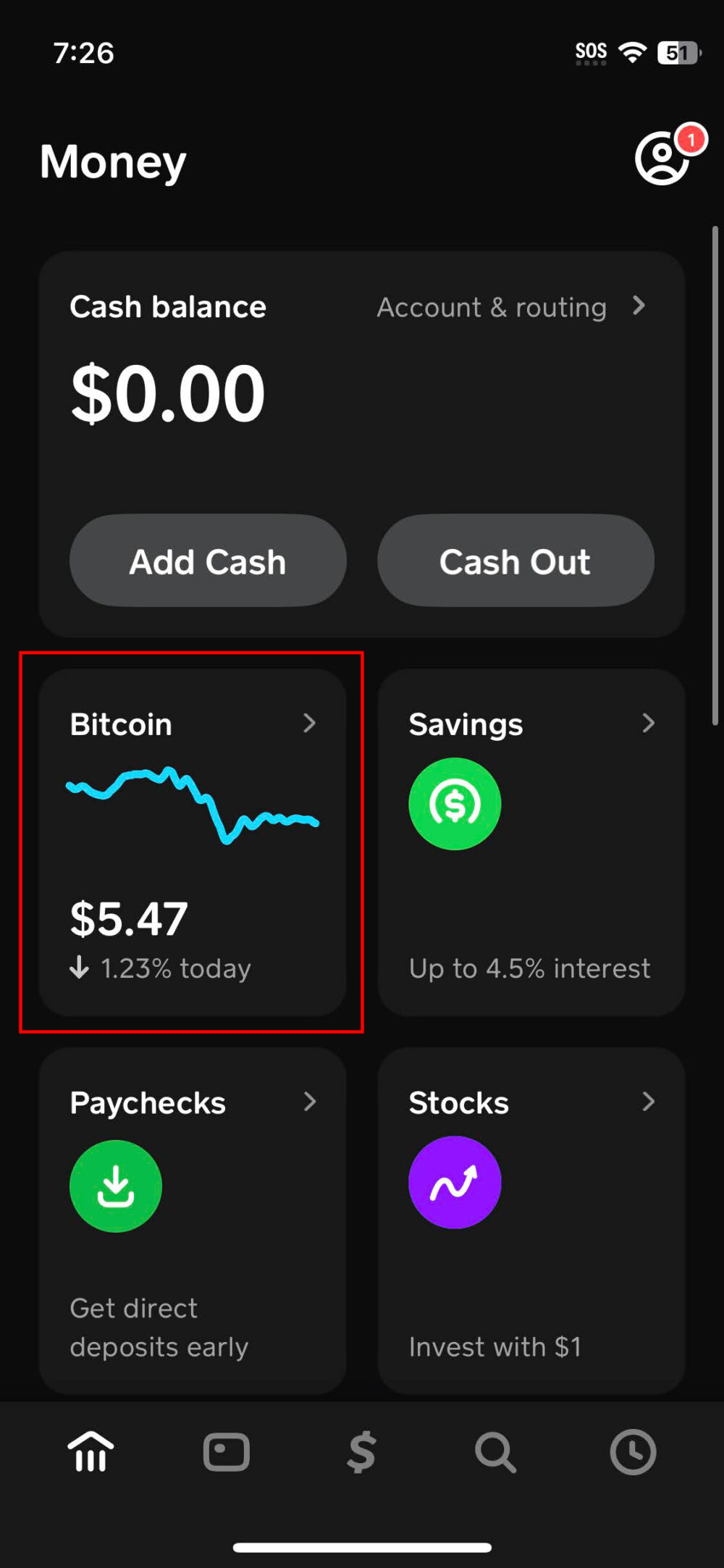Image resolution: width=724 pixels, height=1568 pixels.
Task: Open the Money screen header
Action: point(111,161)
